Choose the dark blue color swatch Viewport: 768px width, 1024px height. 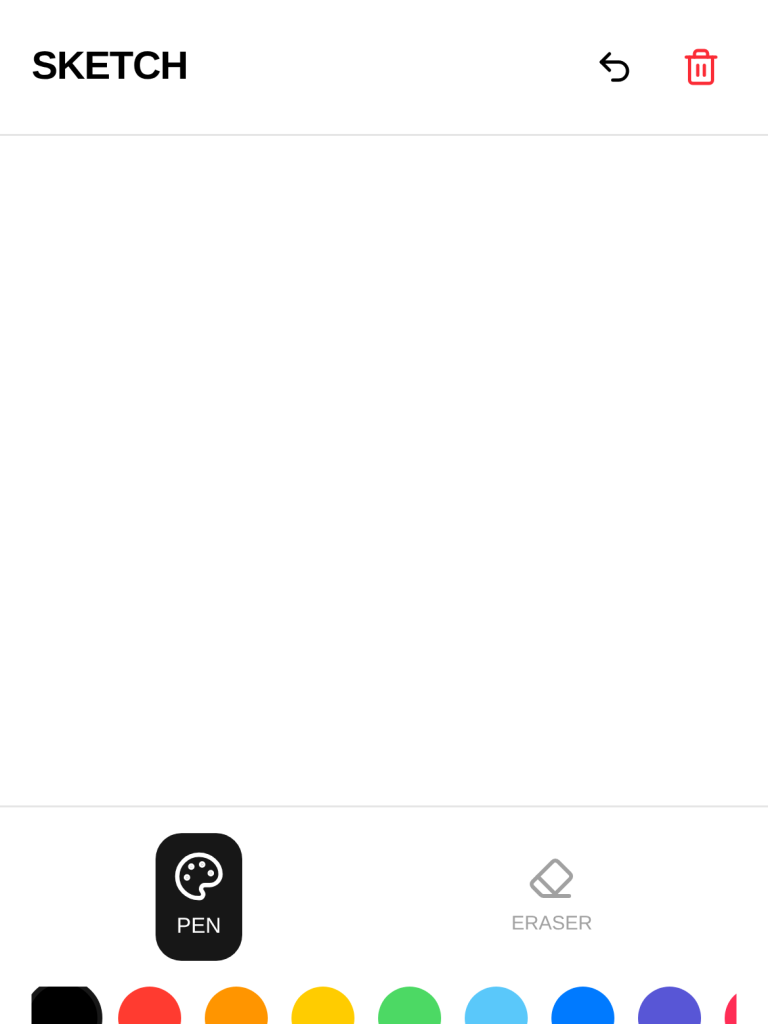(583, 1008)
